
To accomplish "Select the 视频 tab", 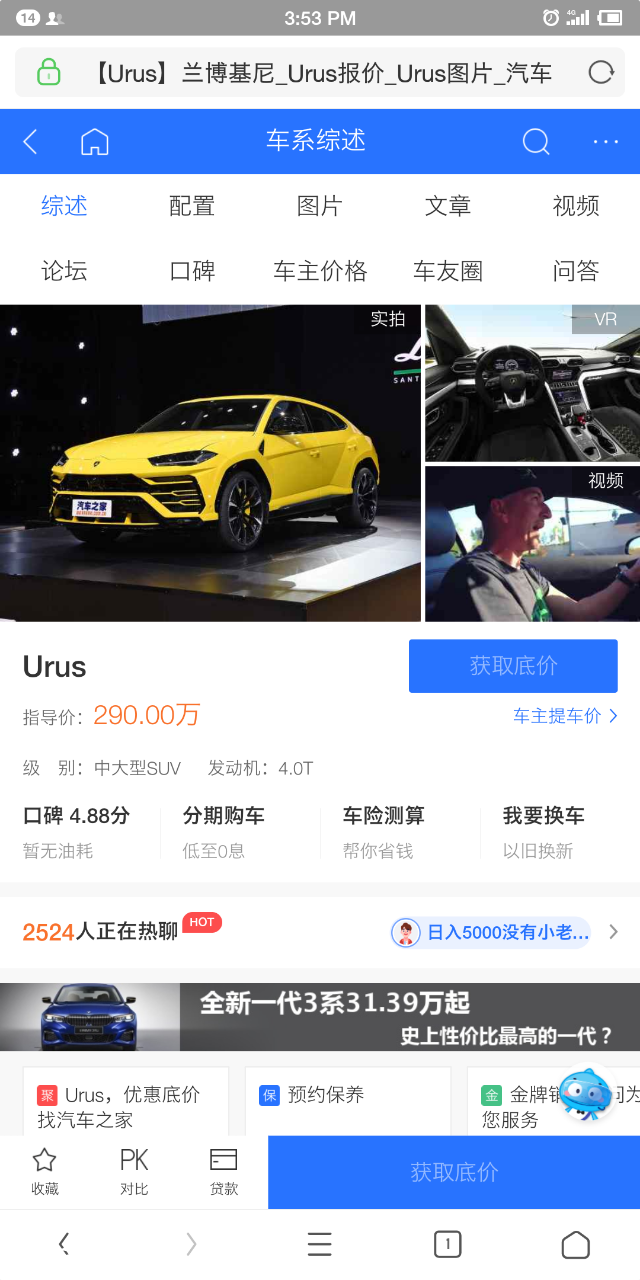I will [576, 206].
